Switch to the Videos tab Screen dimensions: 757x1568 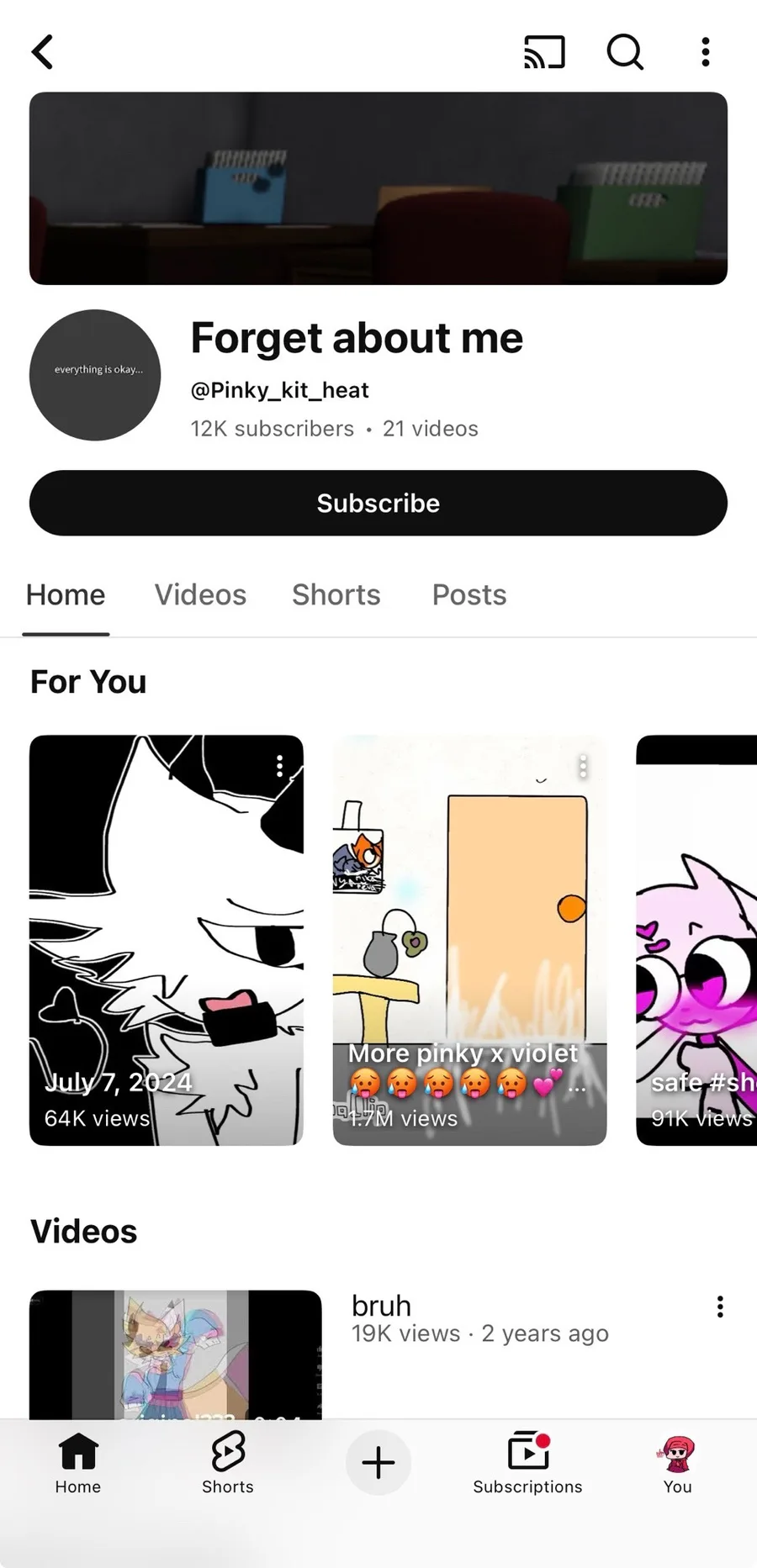click(200, 595)
